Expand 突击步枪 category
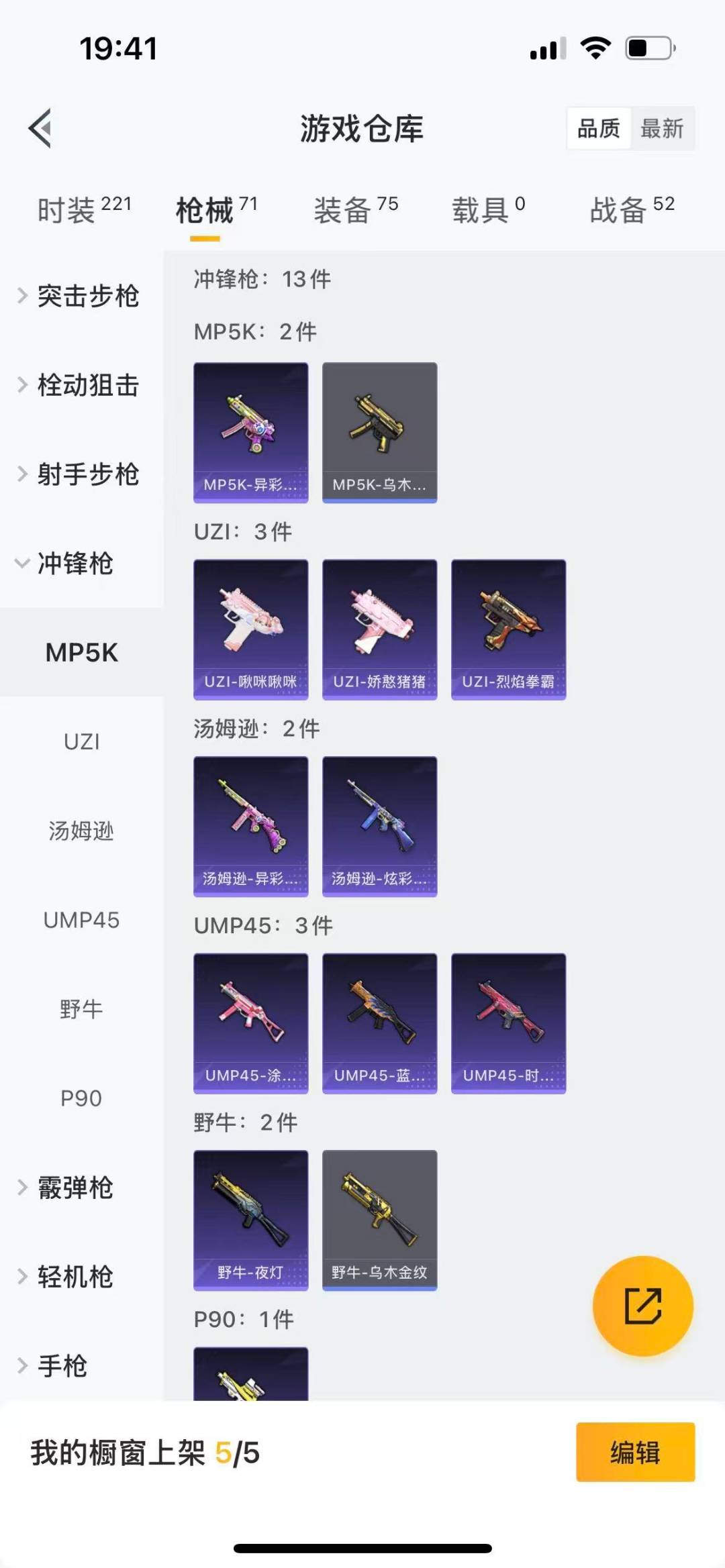 coord(81,296)
